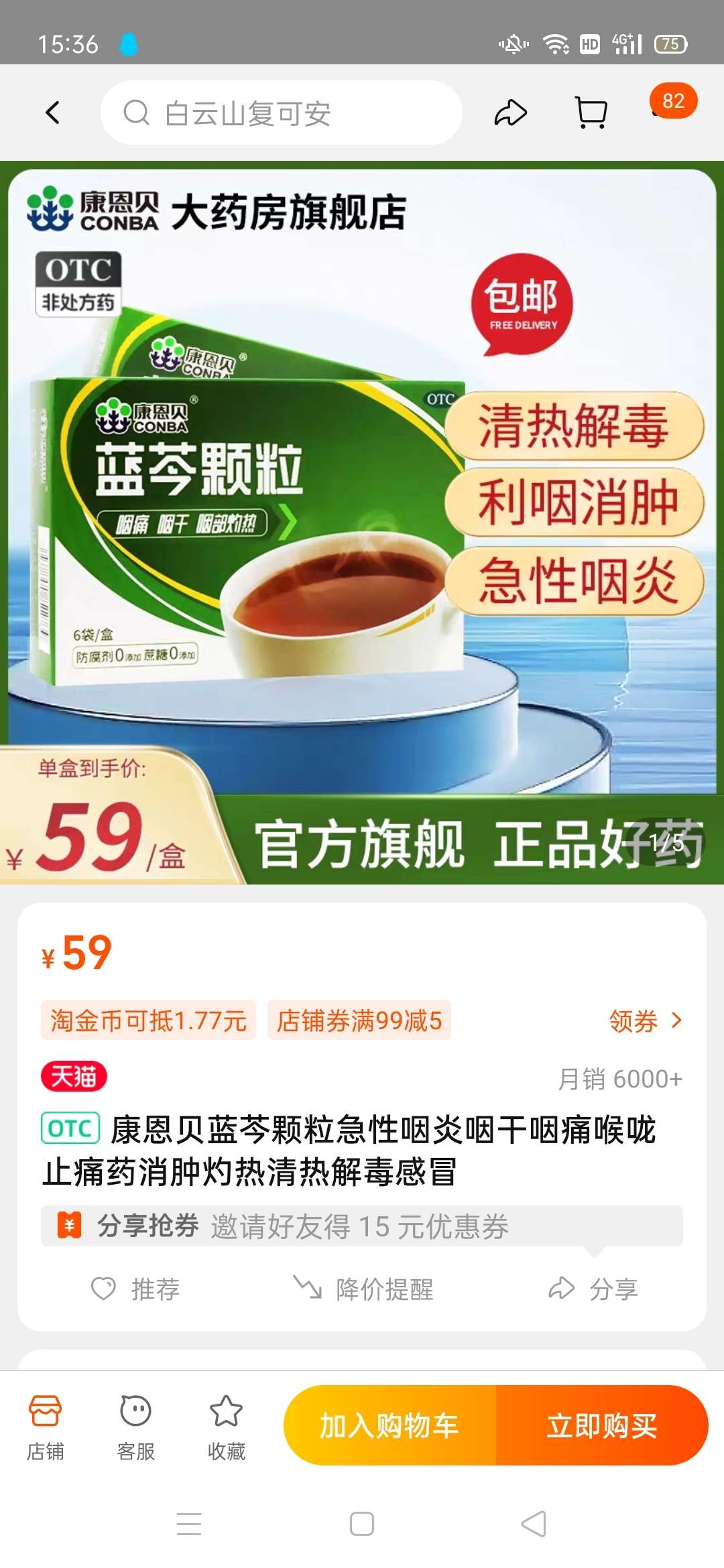This screenshot has height=1568, width=724.
Task: Tap 领券 to claim coupons
Action: click(644, 1021)
